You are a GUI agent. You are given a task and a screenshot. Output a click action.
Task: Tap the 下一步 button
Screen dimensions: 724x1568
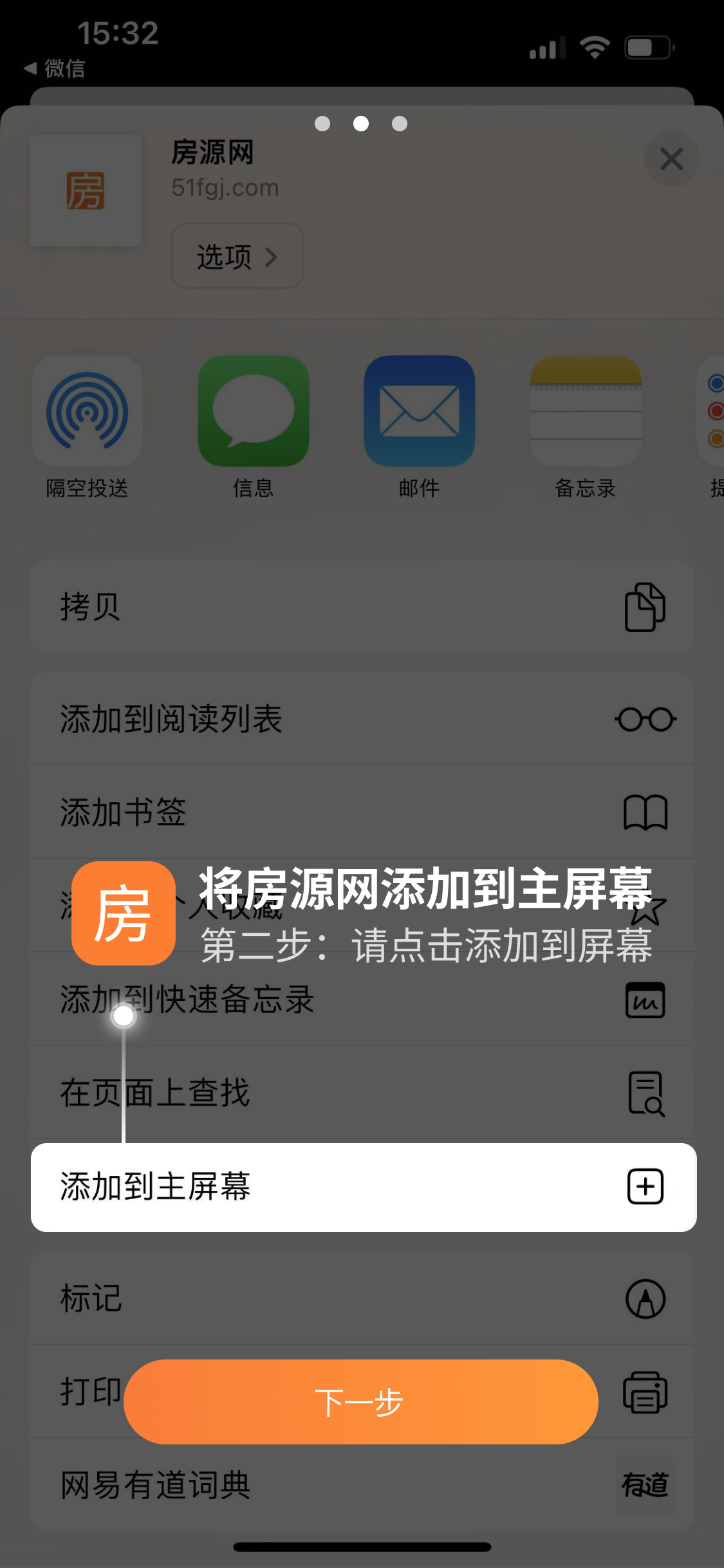[360, 1401]
